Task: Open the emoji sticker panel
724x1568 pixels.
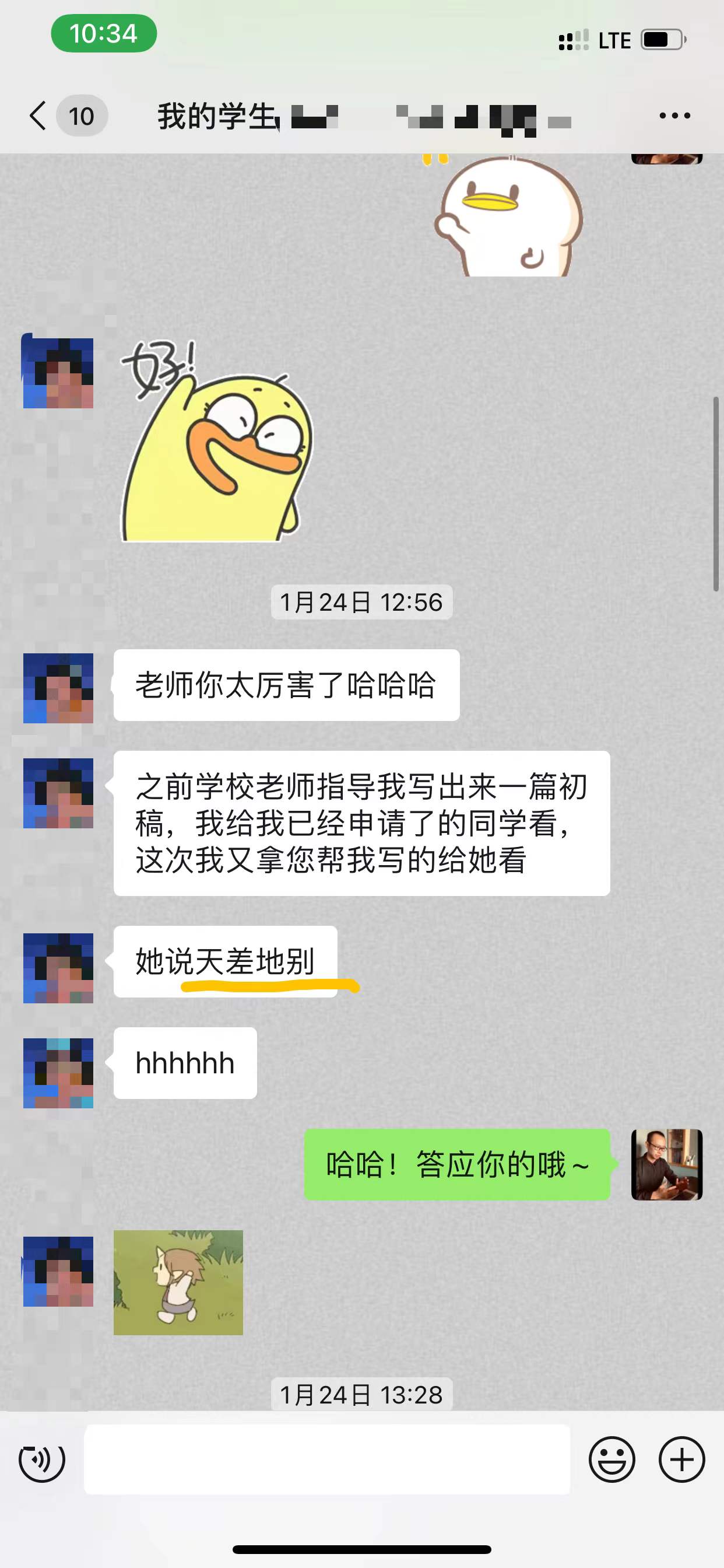Action: (x=611, y=1459)
